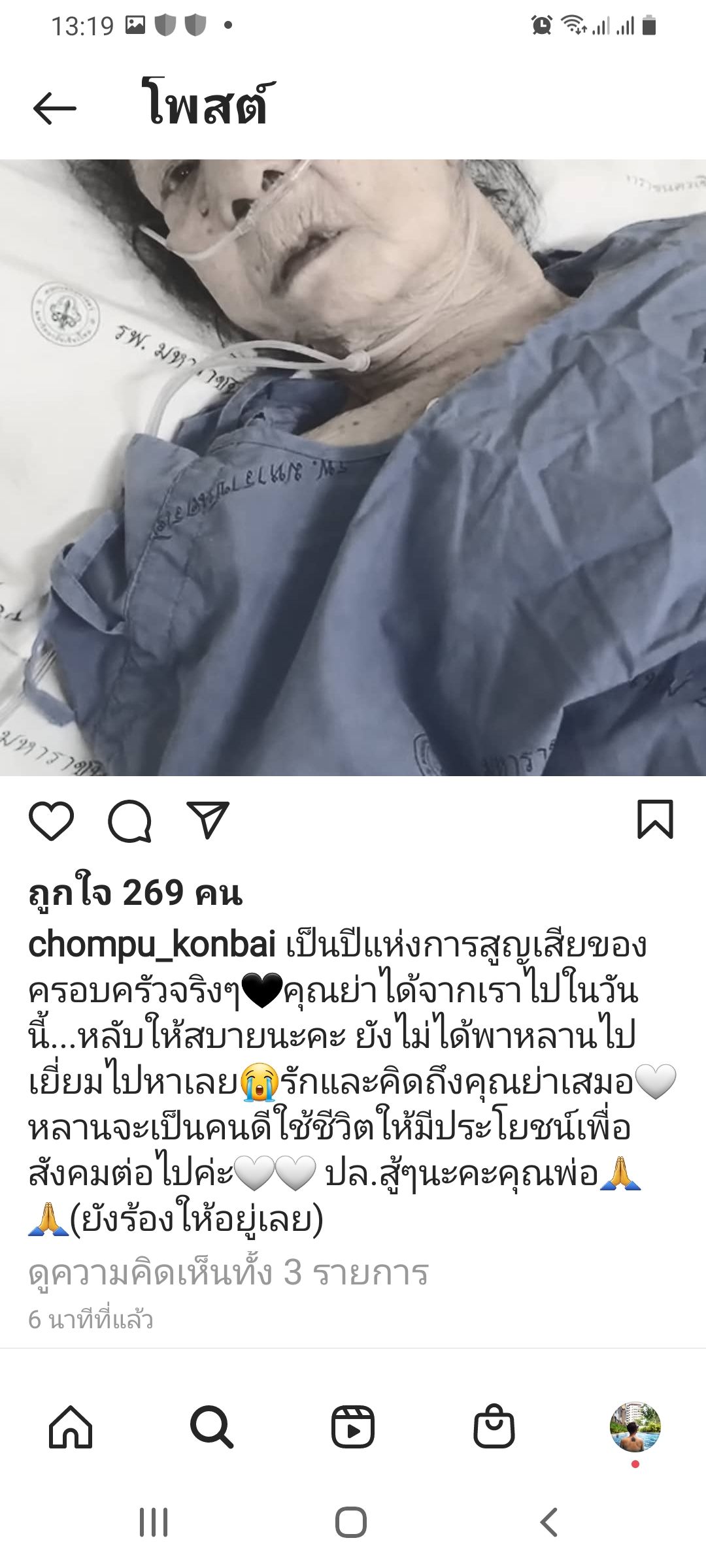This screenshot has height=1568, width=706.
Task: Switch to the Home tab
Action: (x=71, y=1428)
